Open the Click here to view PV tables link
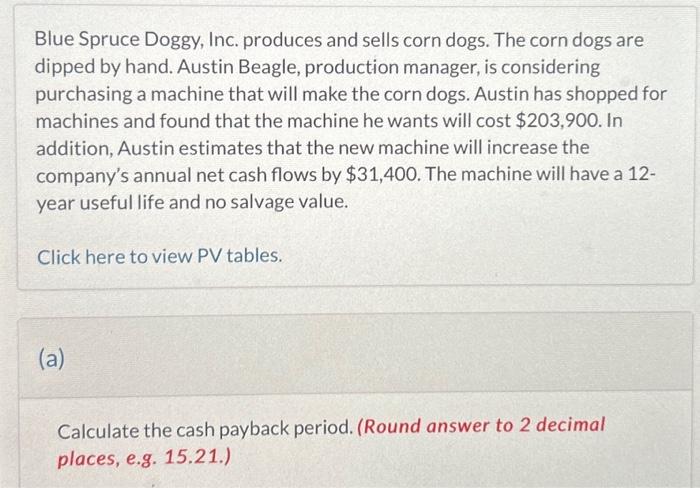The image size is (700, 488). [x=160, y=256]
